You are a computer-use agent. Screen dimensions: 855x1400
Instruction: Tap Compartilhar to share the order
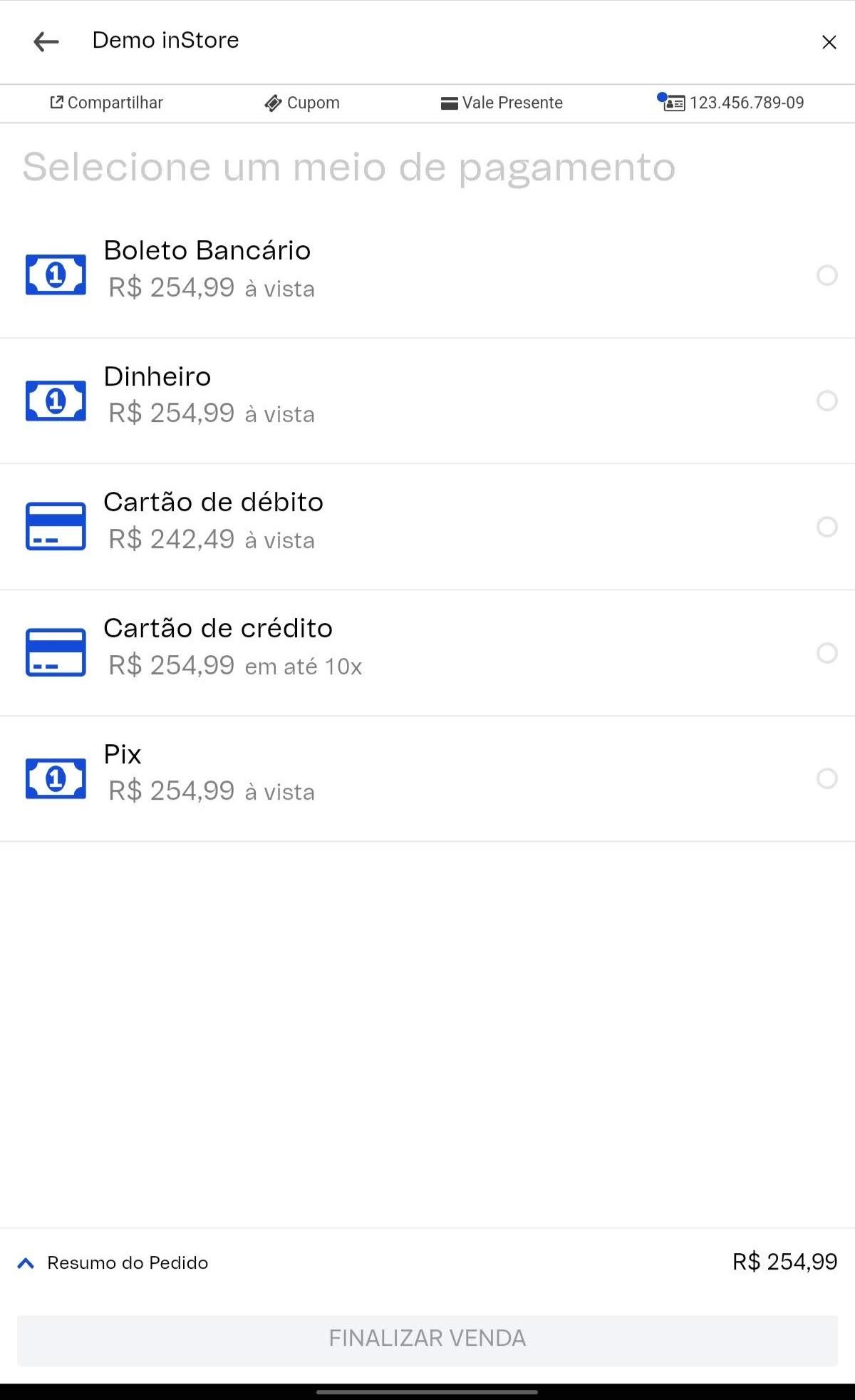tap(106, 103)
